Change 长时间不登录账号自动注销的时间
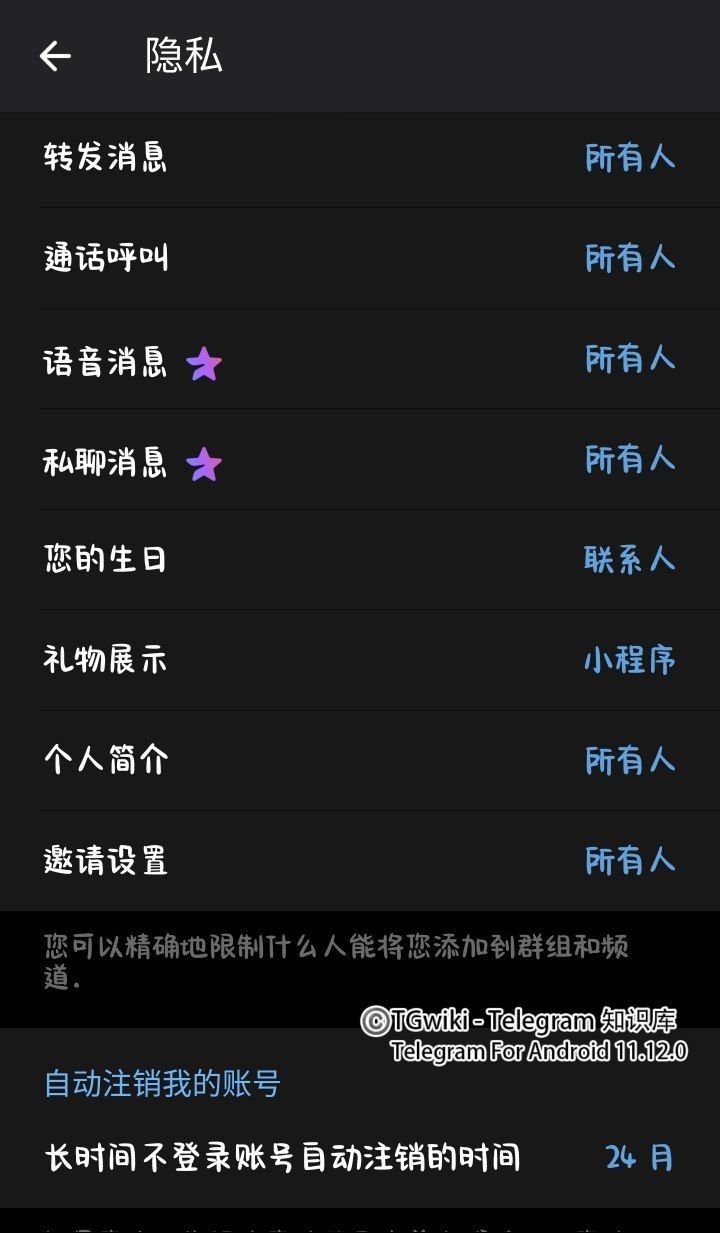 point(360,1158)
